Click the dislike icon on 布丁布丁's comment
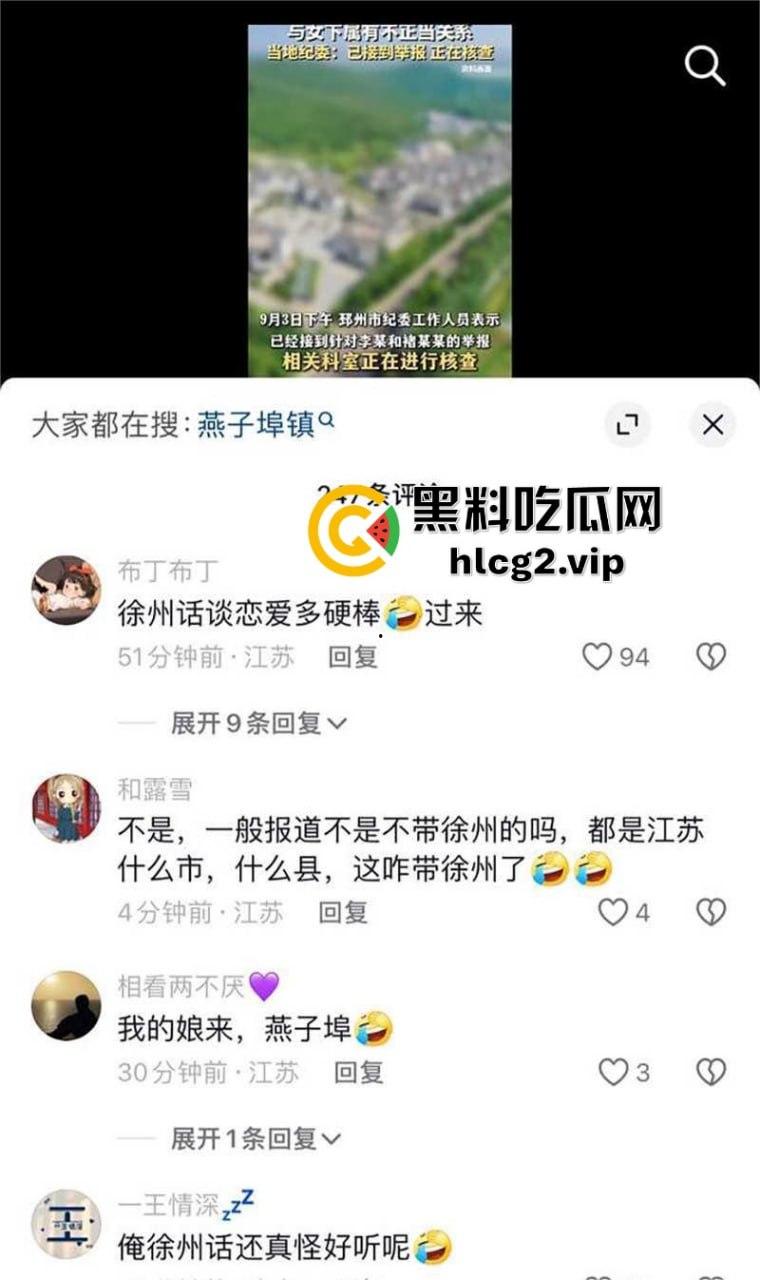The width and height of the screenshot is (760, 1280). [710, 654]
